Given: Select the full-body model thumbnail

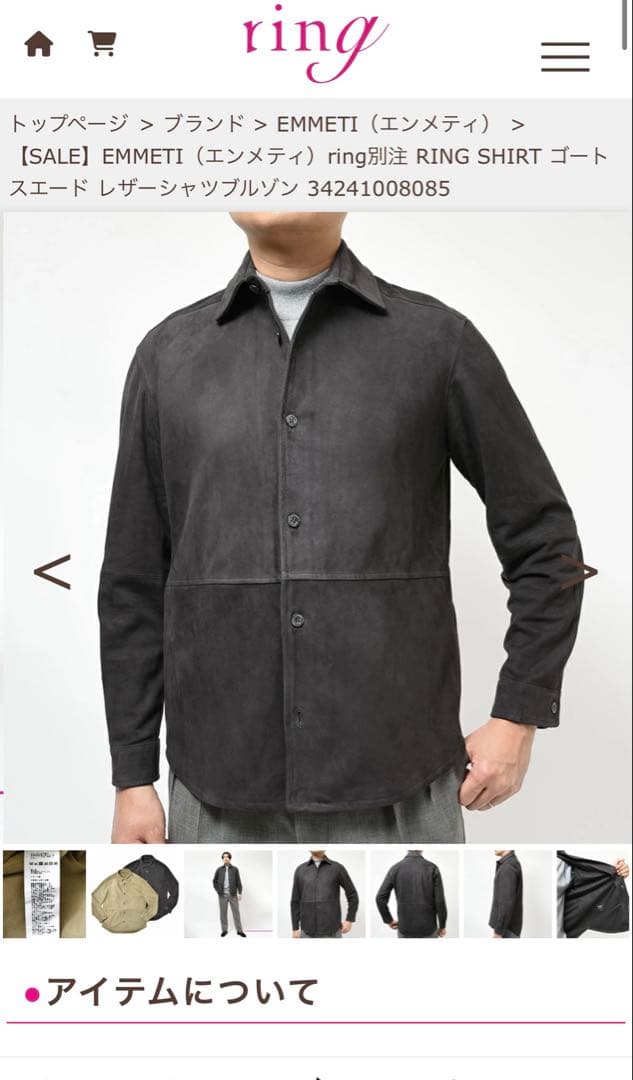Looking at the screenshot, I should pyautogui.click(x=228, y=894).
